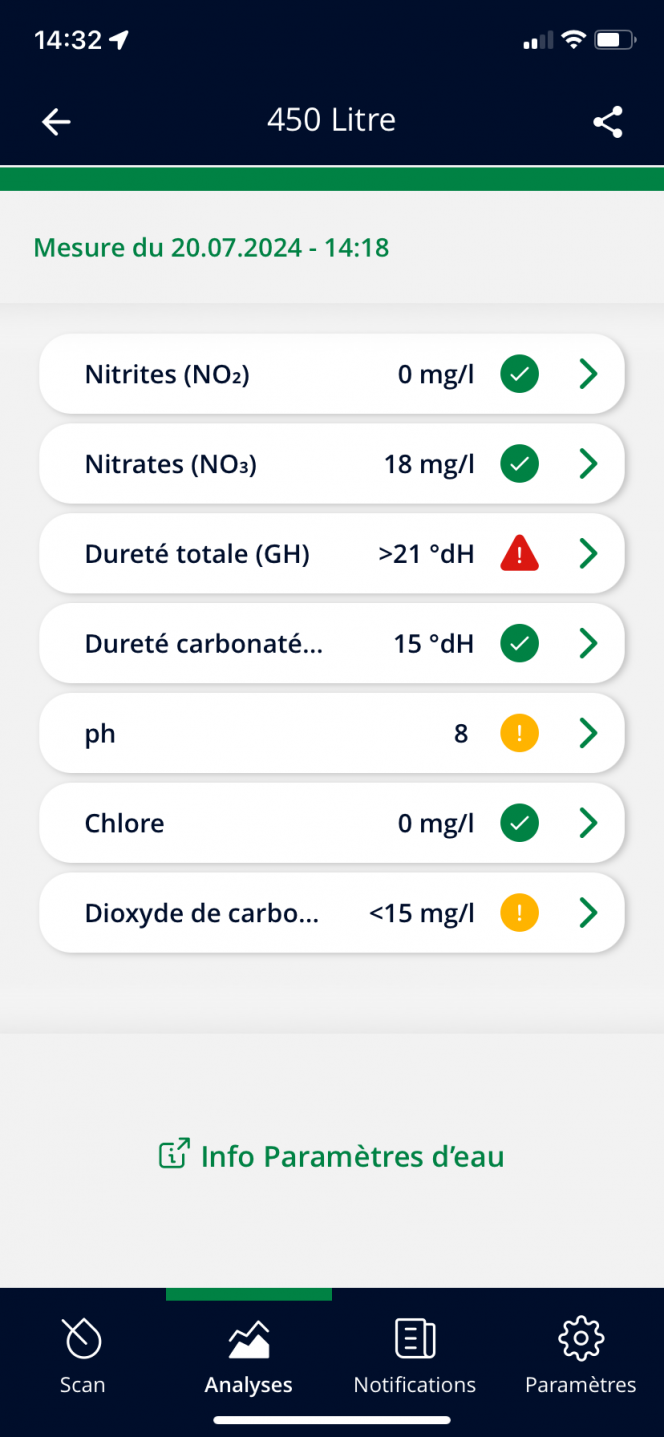
Task: Open the Dureté carbonatée row
Action: pos(332,643)
